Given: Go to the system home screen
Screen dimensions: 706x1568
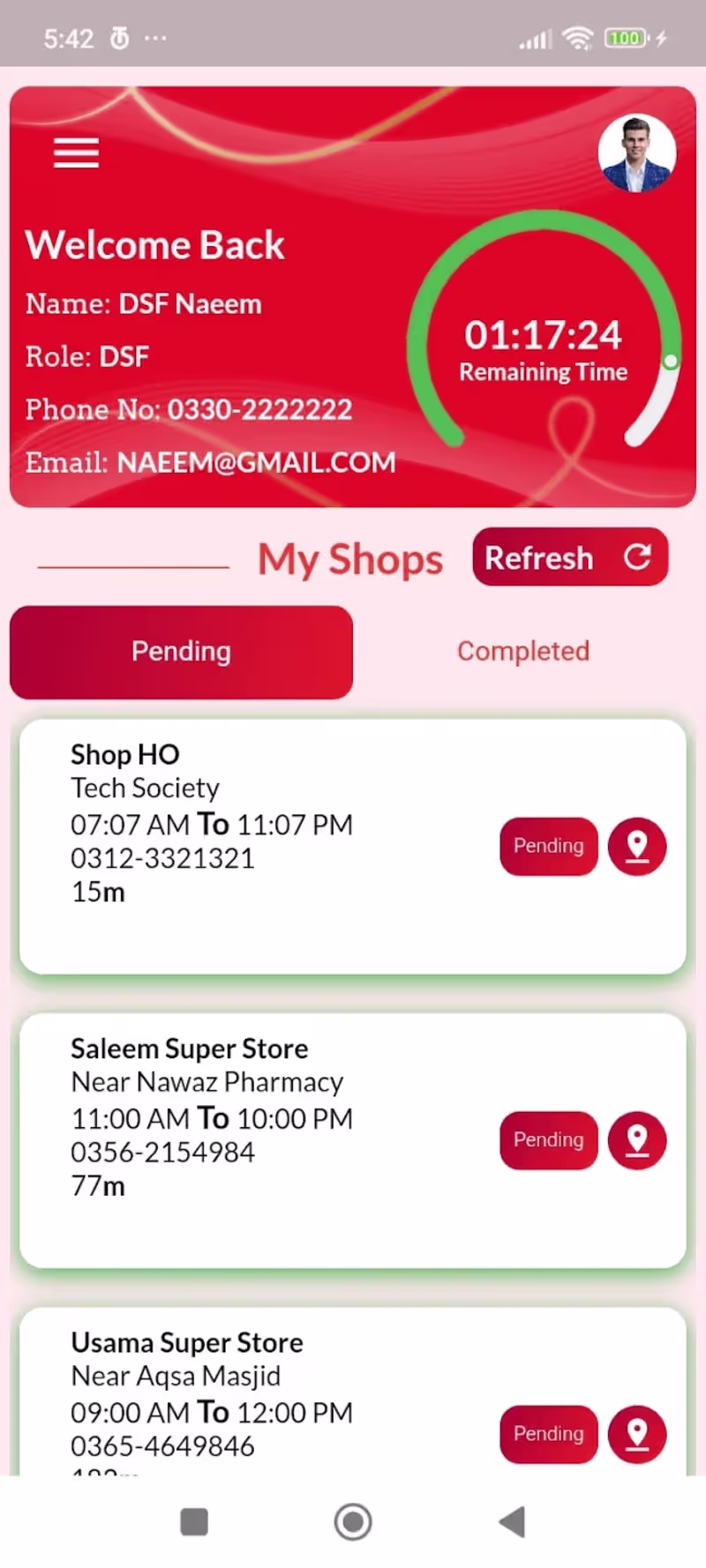Looking at the screenshot, I should tap(353, 1522).
